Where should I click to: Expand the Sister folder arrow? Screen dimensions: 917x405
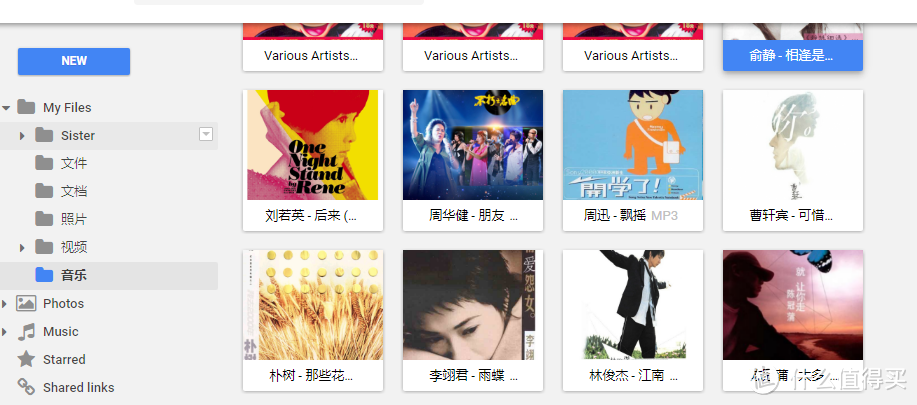pyautogui.click(x=22, y=135)
